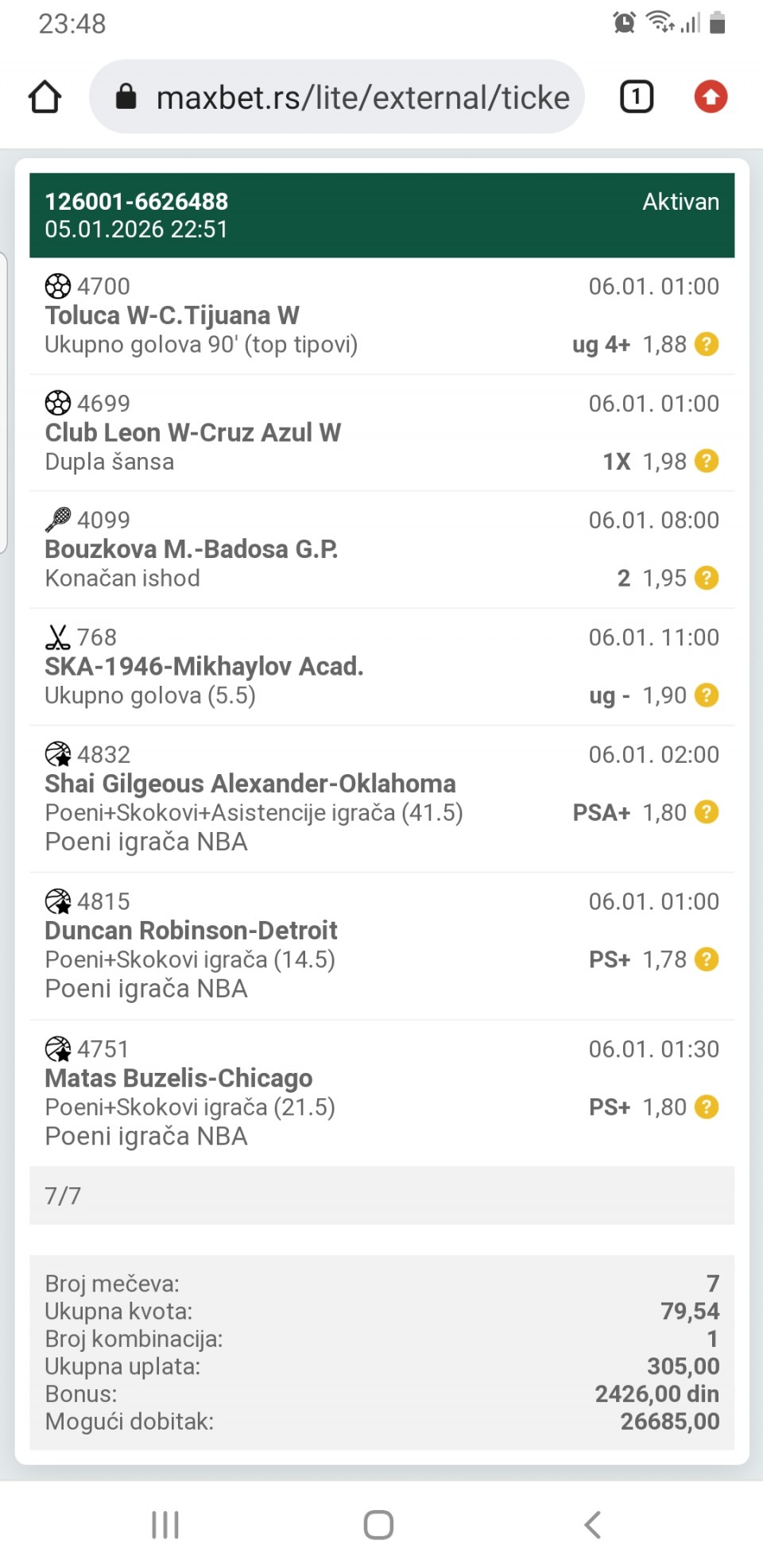Show info for Matas Buzelis-Chicago pick

(x=707, y=1106)
